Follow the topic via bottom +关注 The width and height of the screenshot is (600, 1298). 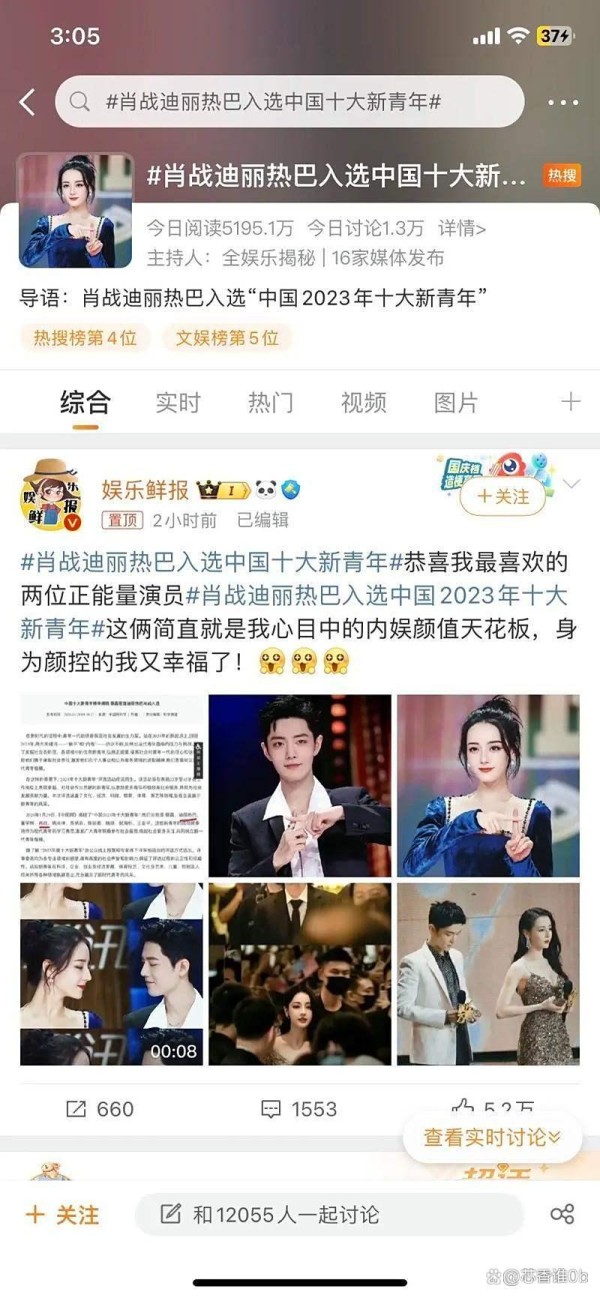tap(62, 1215)
